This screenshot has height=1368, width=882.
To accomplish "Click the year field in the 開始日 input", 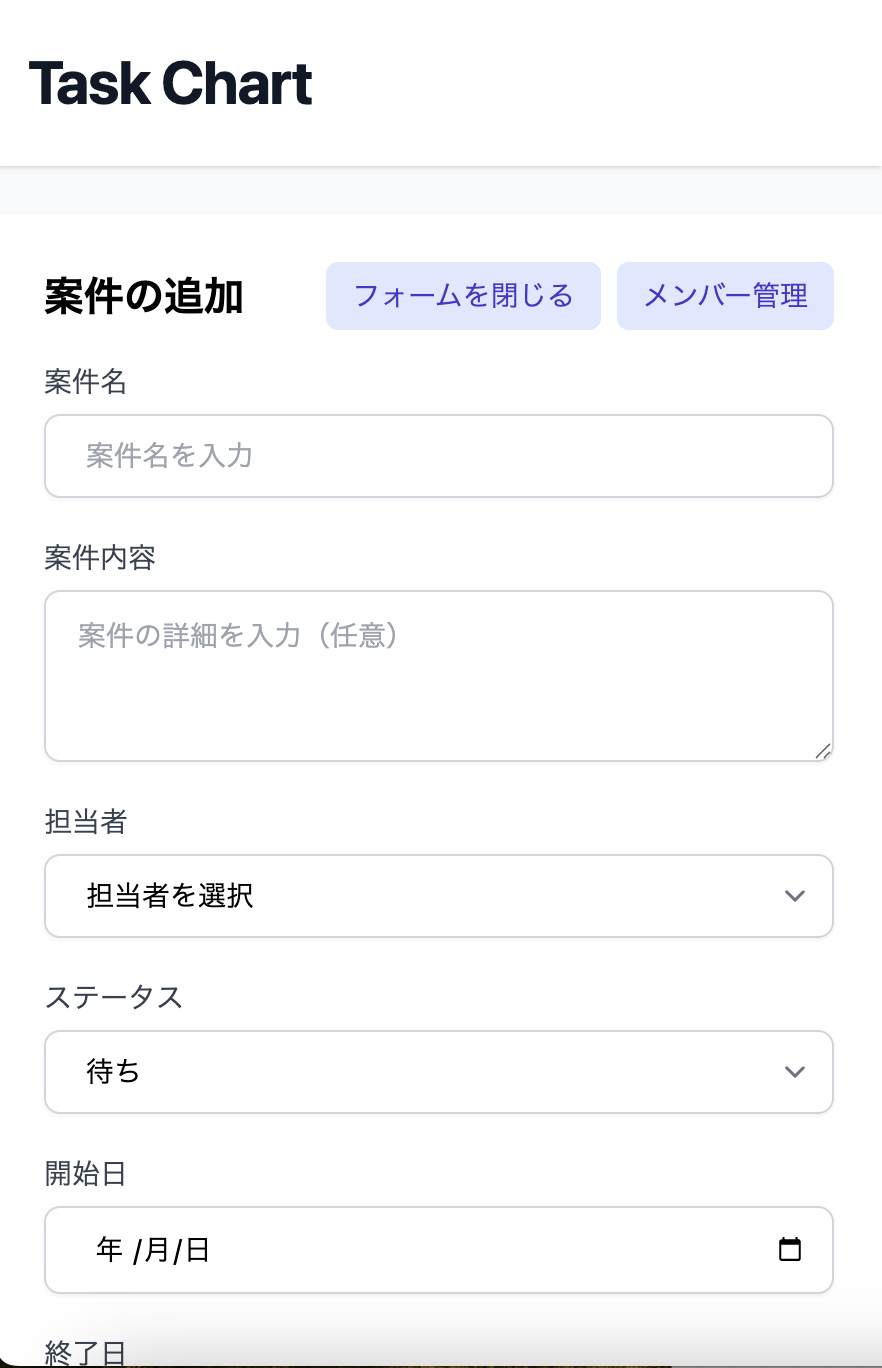I will (x=109, y=1250).
